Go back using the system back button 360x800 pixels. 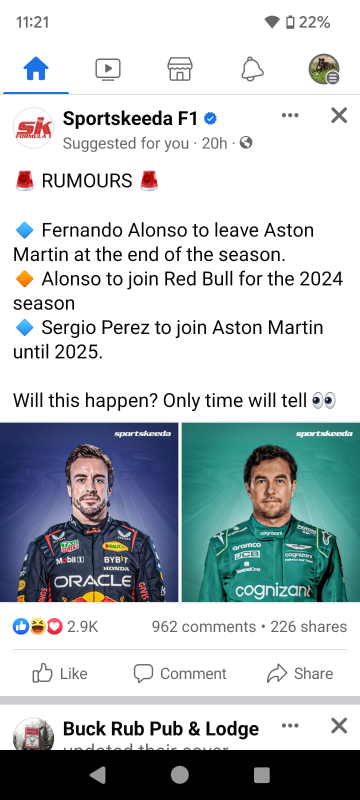[97, 775]
